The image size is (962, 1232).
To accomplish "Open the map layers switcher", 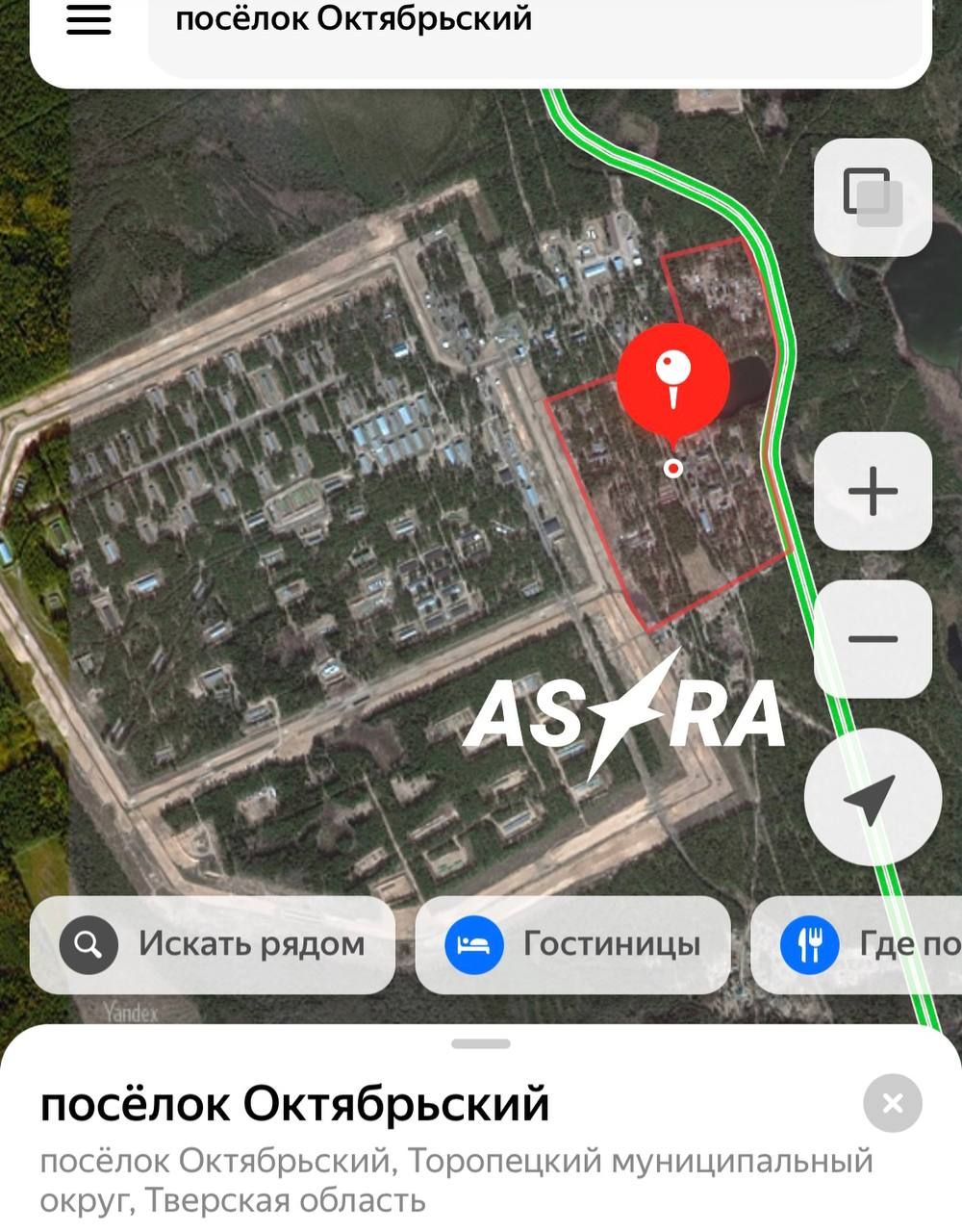I will [873, 197].
